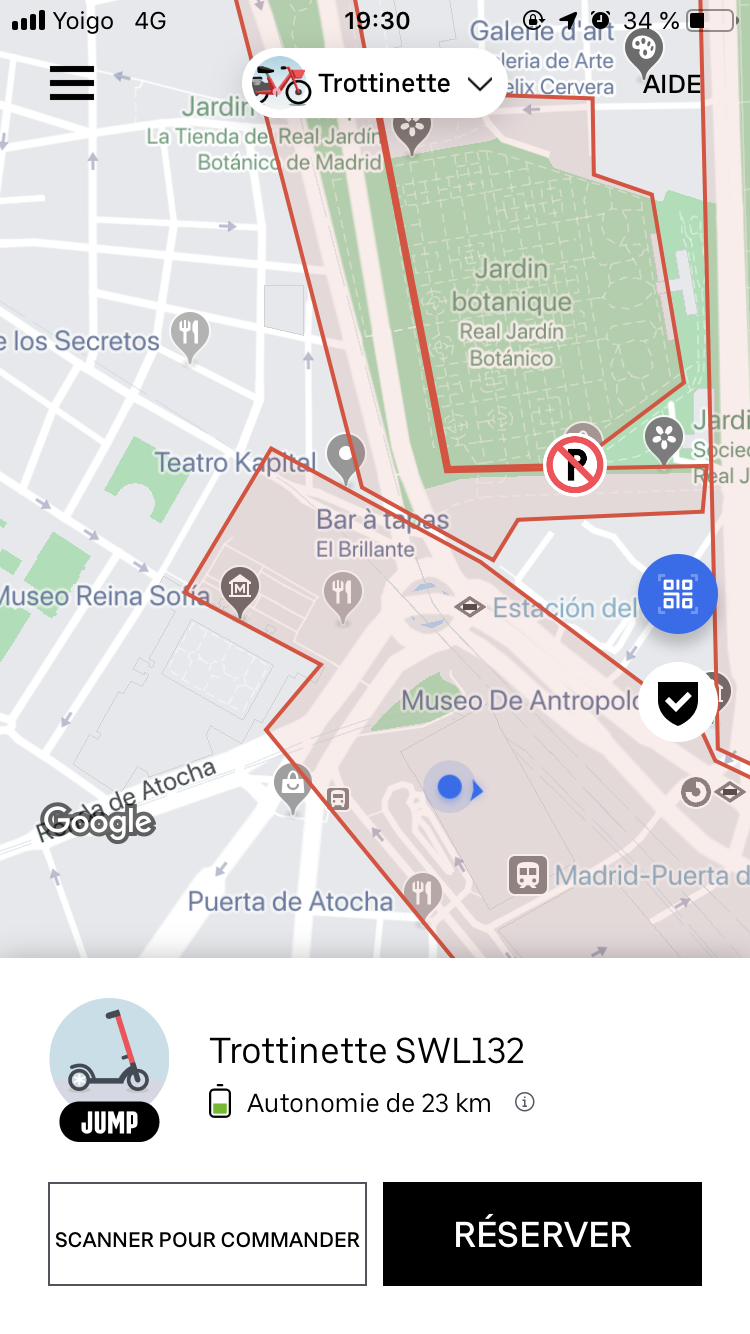Expand the Trottinette vehicle type dropdown
750x1334 pixels.
point(374,84)
